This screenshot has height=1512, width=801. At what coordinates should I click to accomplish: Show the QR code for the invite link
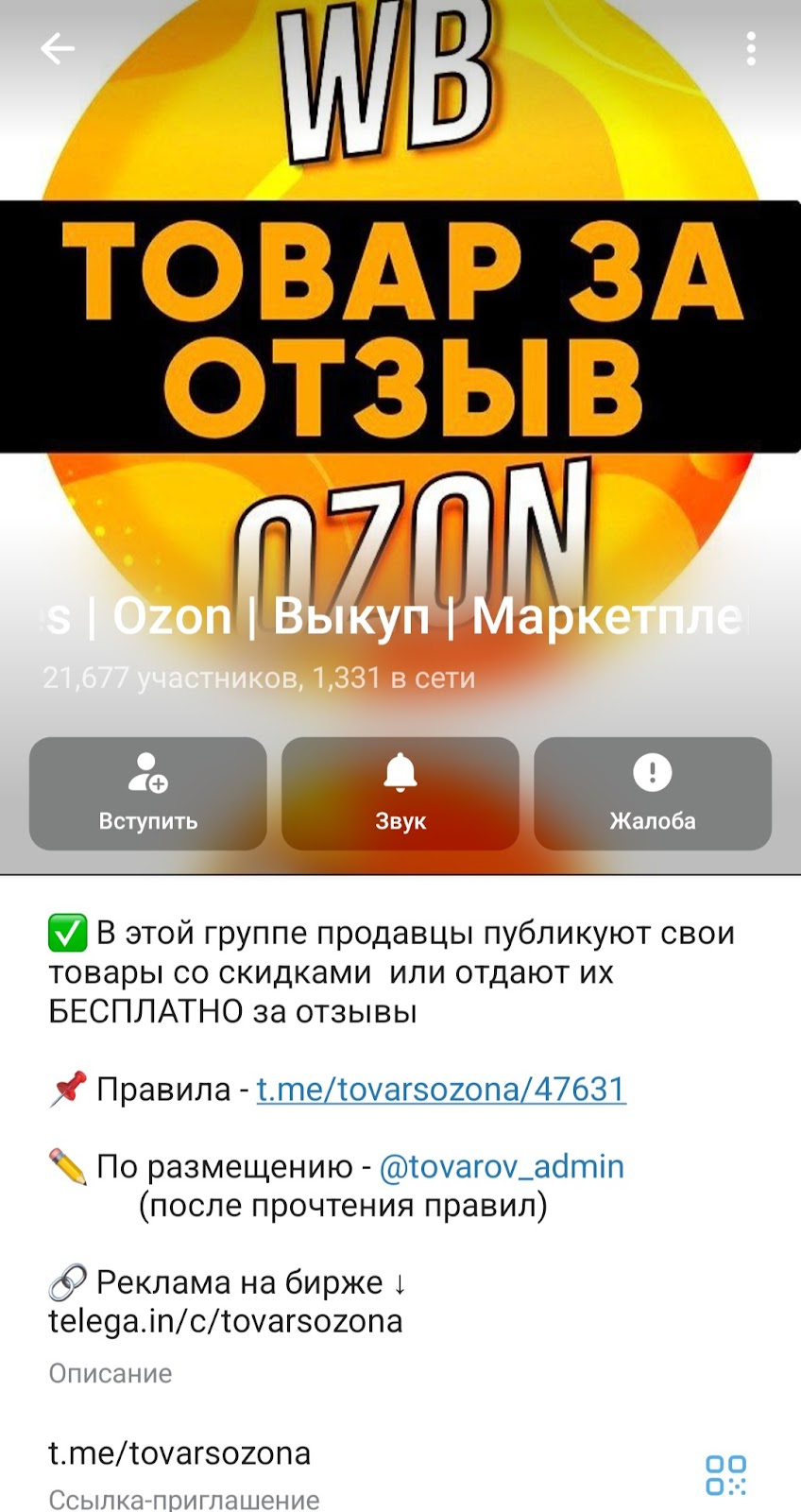pyautogui.click(x=725, y=1475)
